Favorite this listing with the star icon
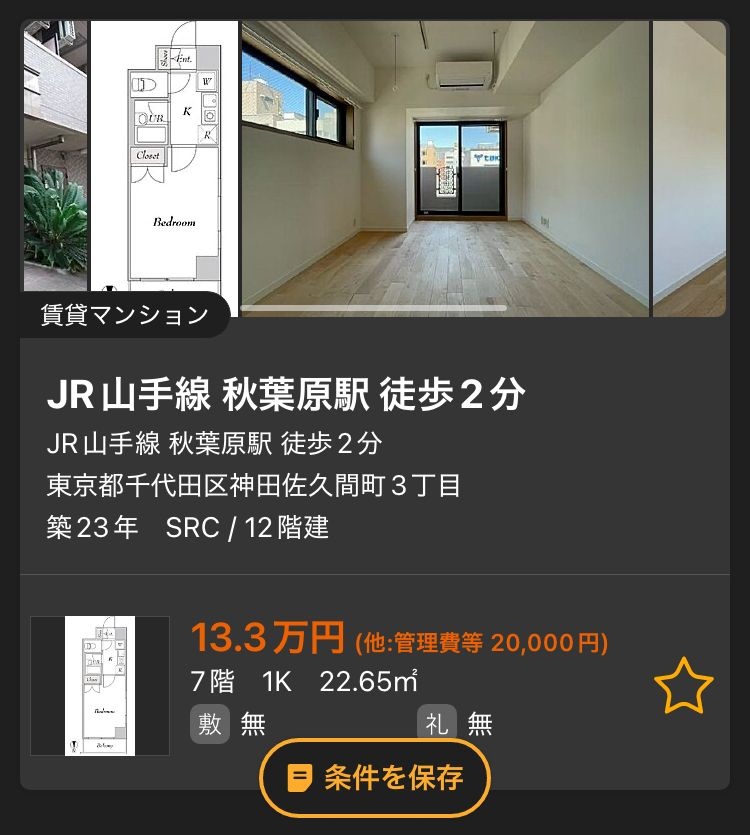The width and height of the screenshot is (750, 835). pos(684,687)
